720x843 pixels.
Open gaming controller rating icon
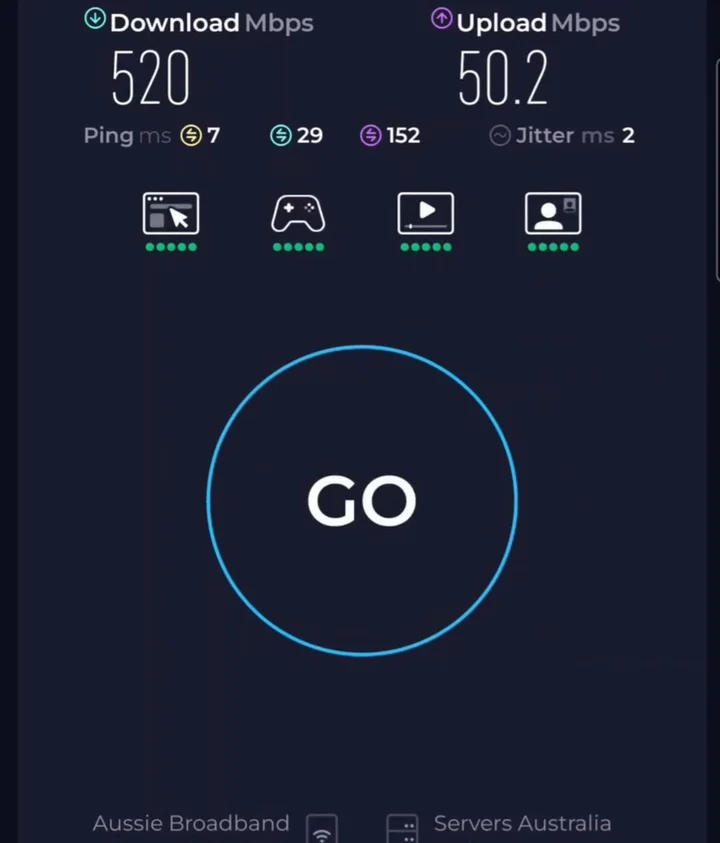tap(298, 214)
